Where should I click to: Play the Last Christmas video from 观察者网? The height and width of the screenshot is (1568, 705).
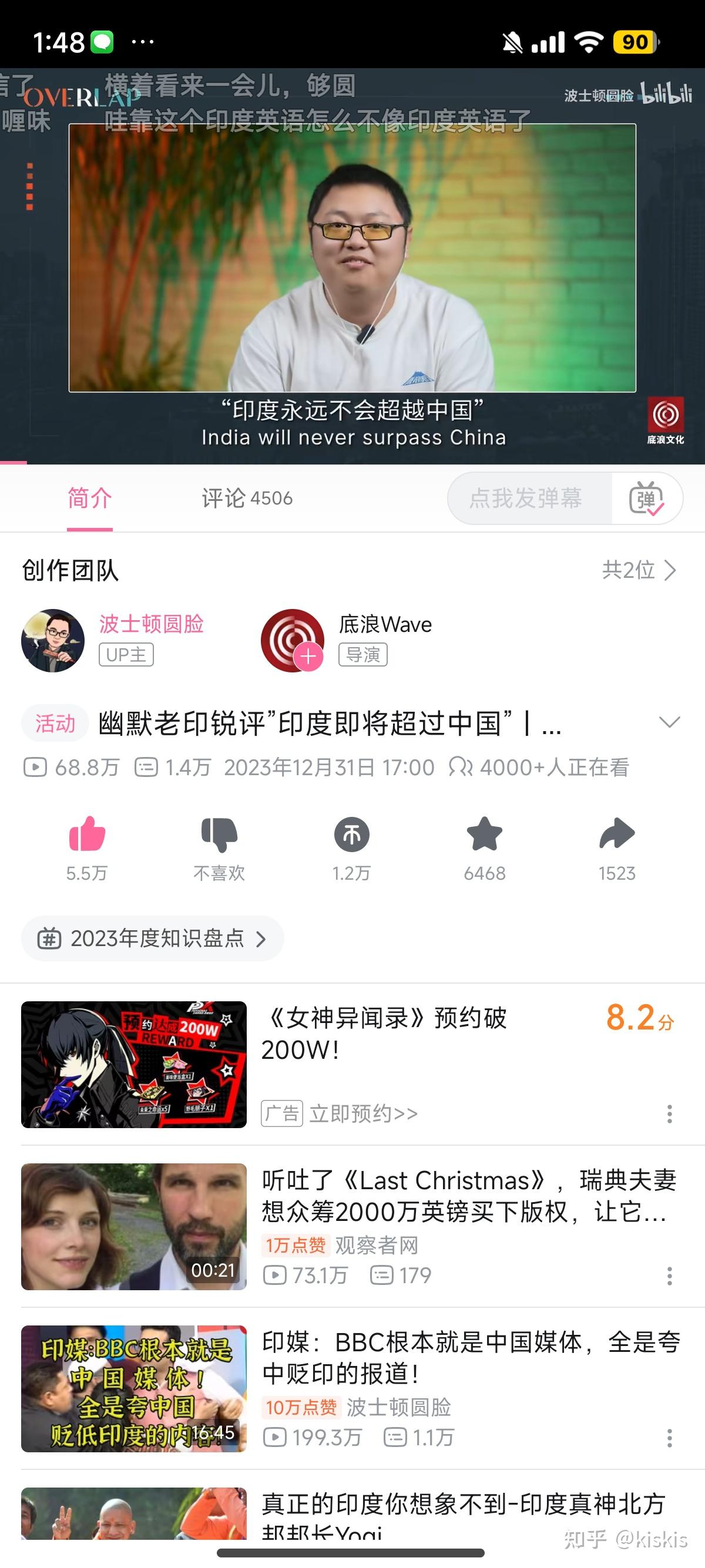[x=134, y=1227]
